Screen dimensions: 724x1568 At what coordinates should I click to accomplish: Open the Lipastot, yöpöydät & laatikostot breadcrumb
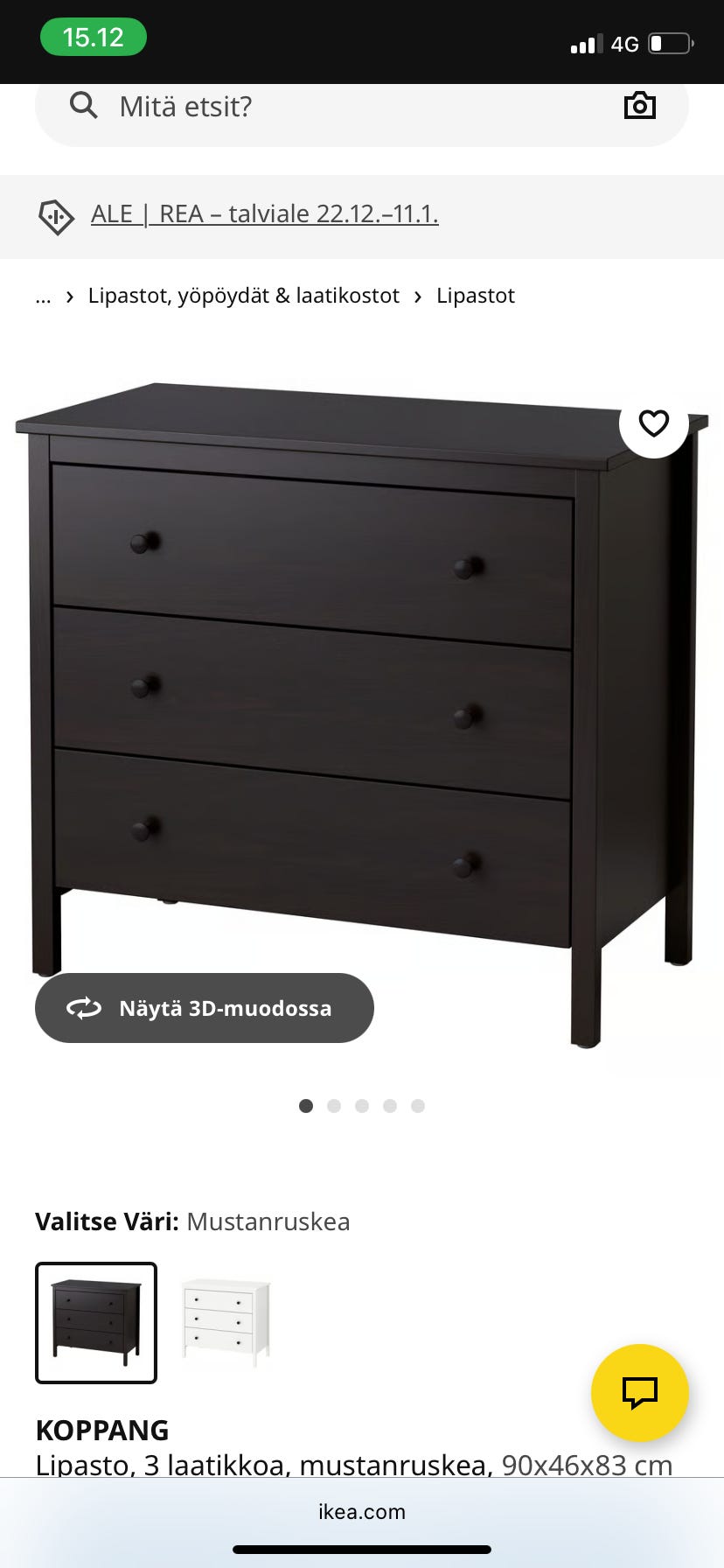click(243, 296)
